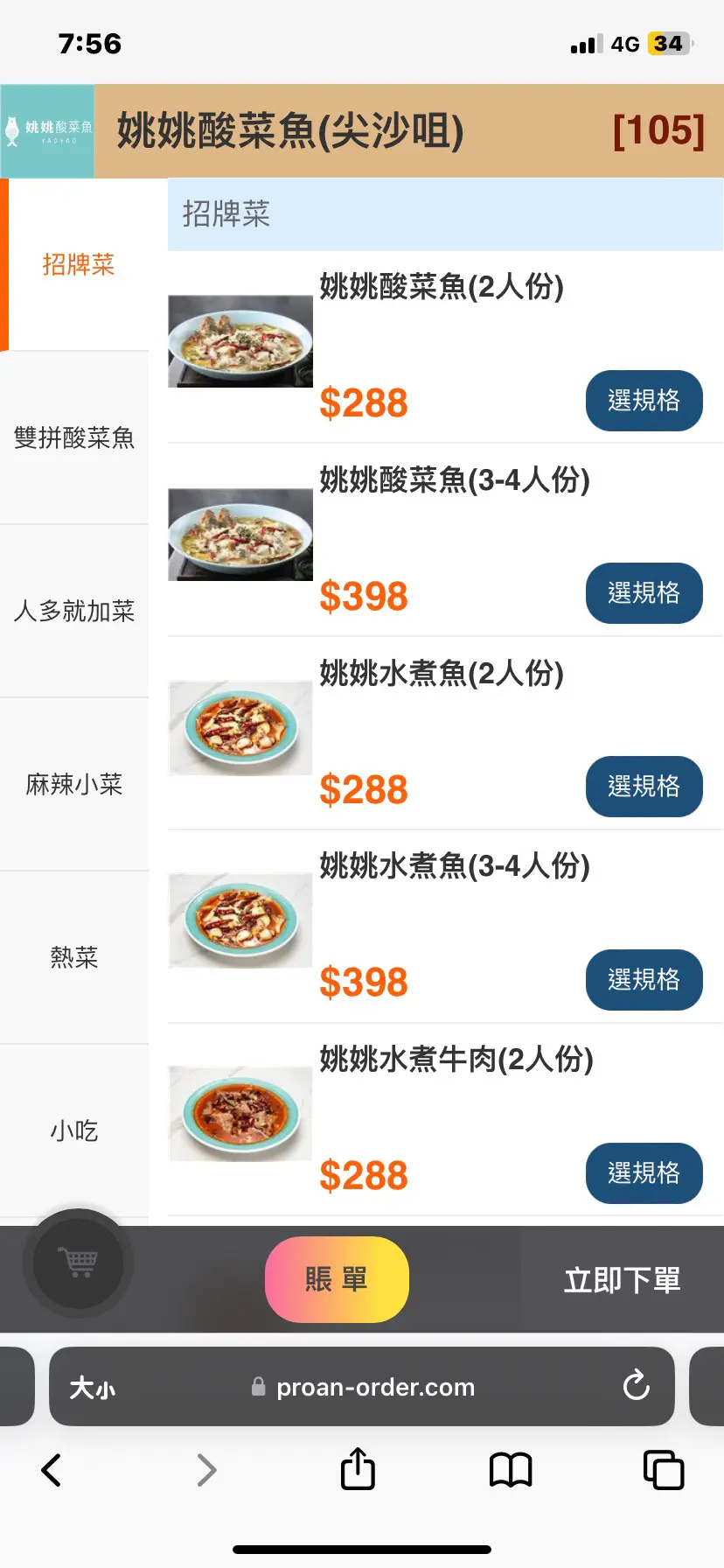Viewport: 724px width, 1568px height.
Task: Show all open browser tabs
Action: tap(664, 1470)
